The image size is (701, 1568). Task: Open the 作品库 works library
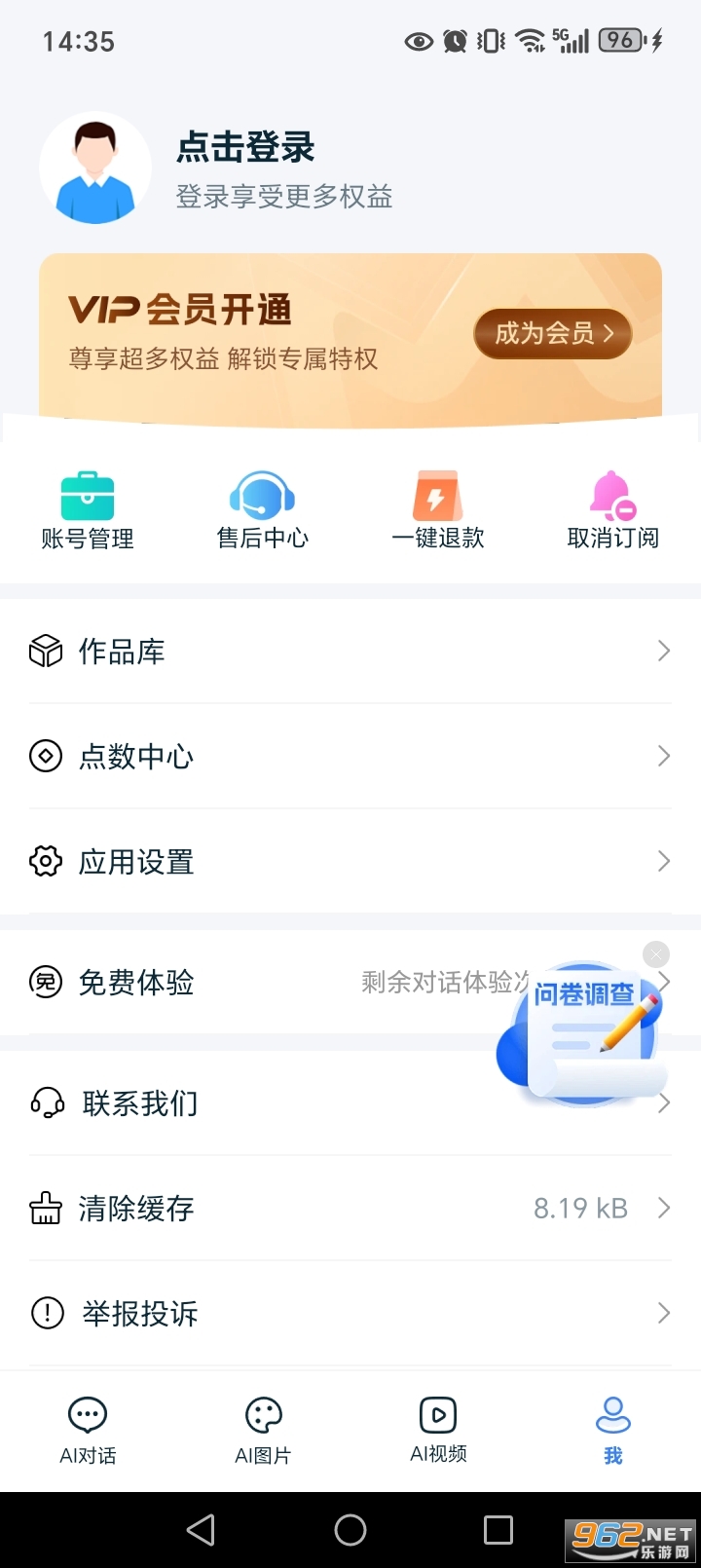[x=122, y=651]
